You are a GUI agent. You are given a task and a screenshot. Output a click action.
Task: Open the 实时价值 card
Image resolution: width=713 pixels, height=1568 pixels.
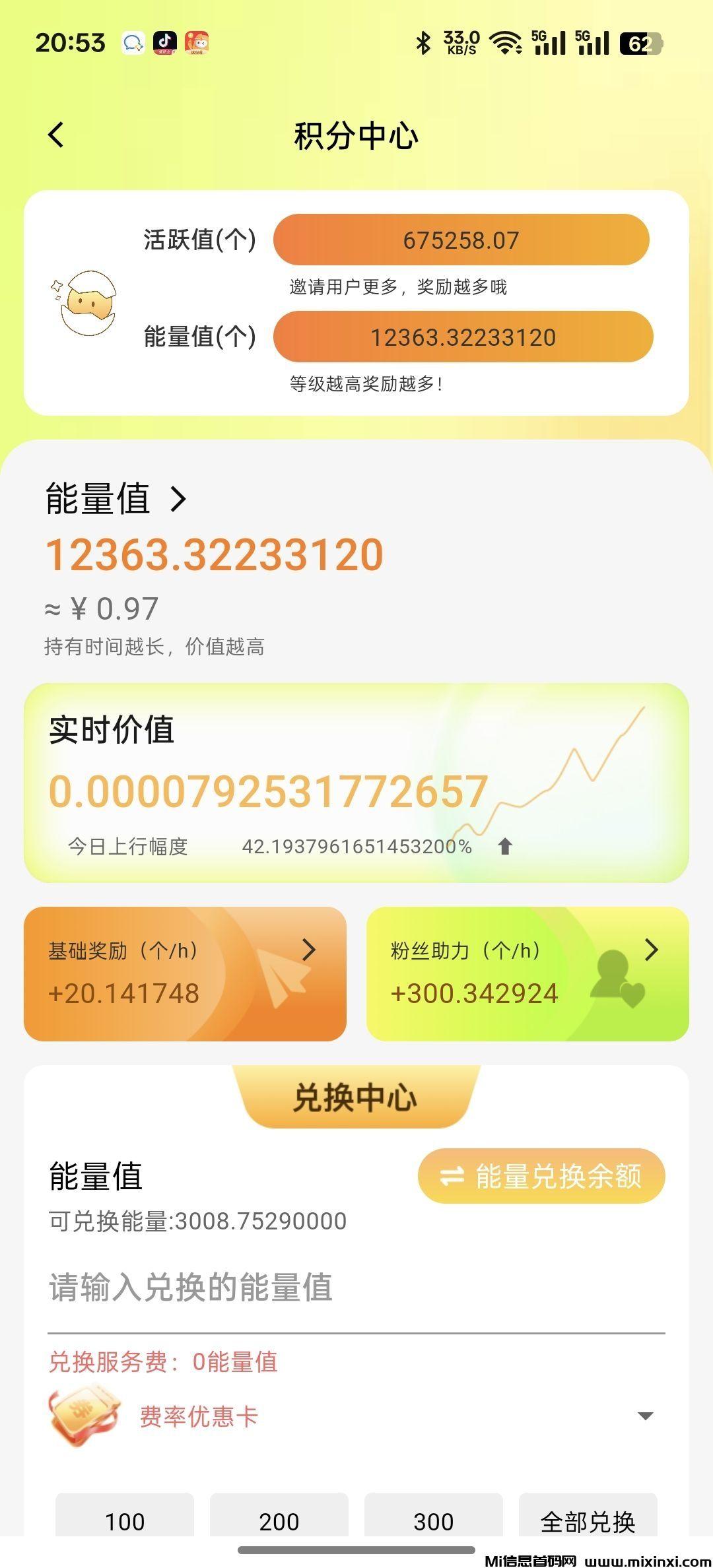coord(355,783)
